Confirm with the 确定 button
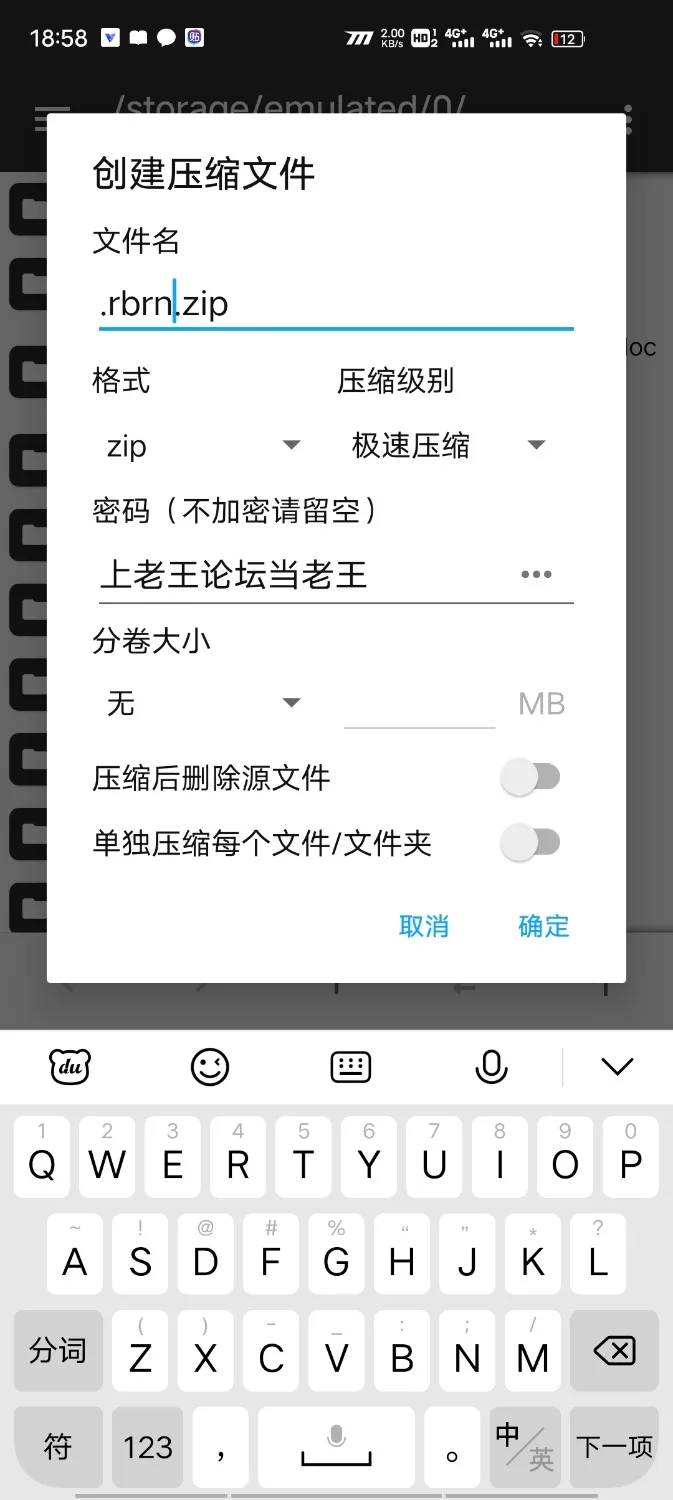This screenshot has height=1500, width=673. (x=544, y=926)
